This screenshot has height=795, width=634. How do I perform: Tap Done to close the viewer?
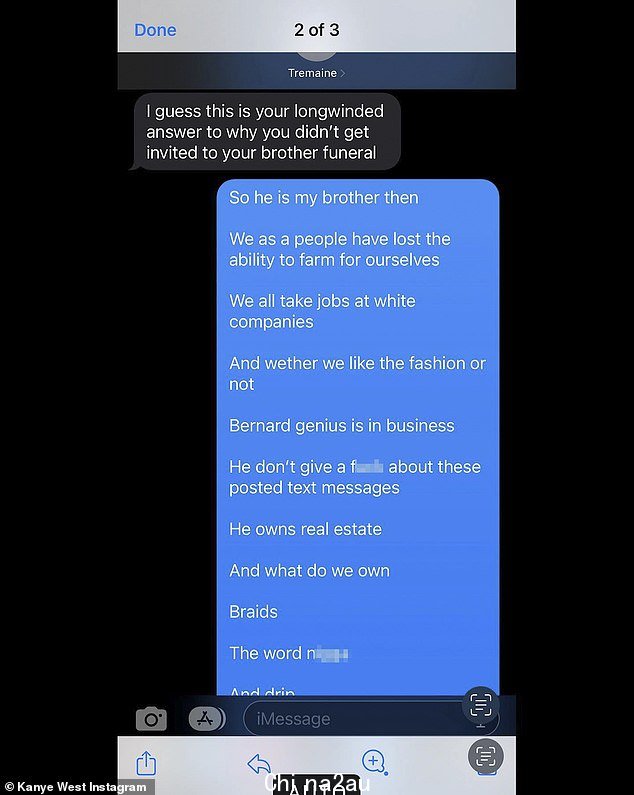[x=155, y=30]
